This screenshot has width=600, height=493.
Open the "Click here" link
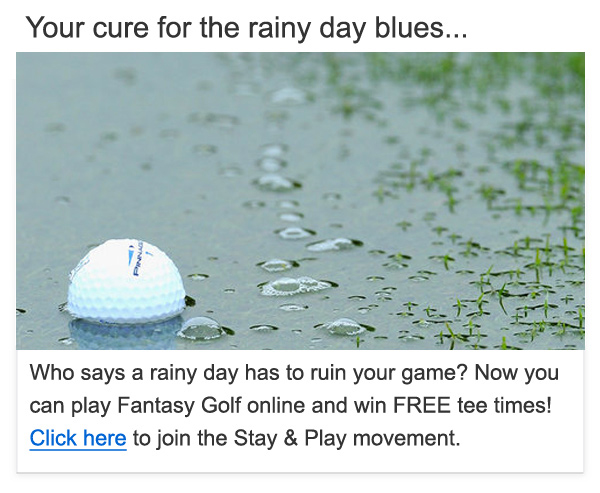pos(78,438)
